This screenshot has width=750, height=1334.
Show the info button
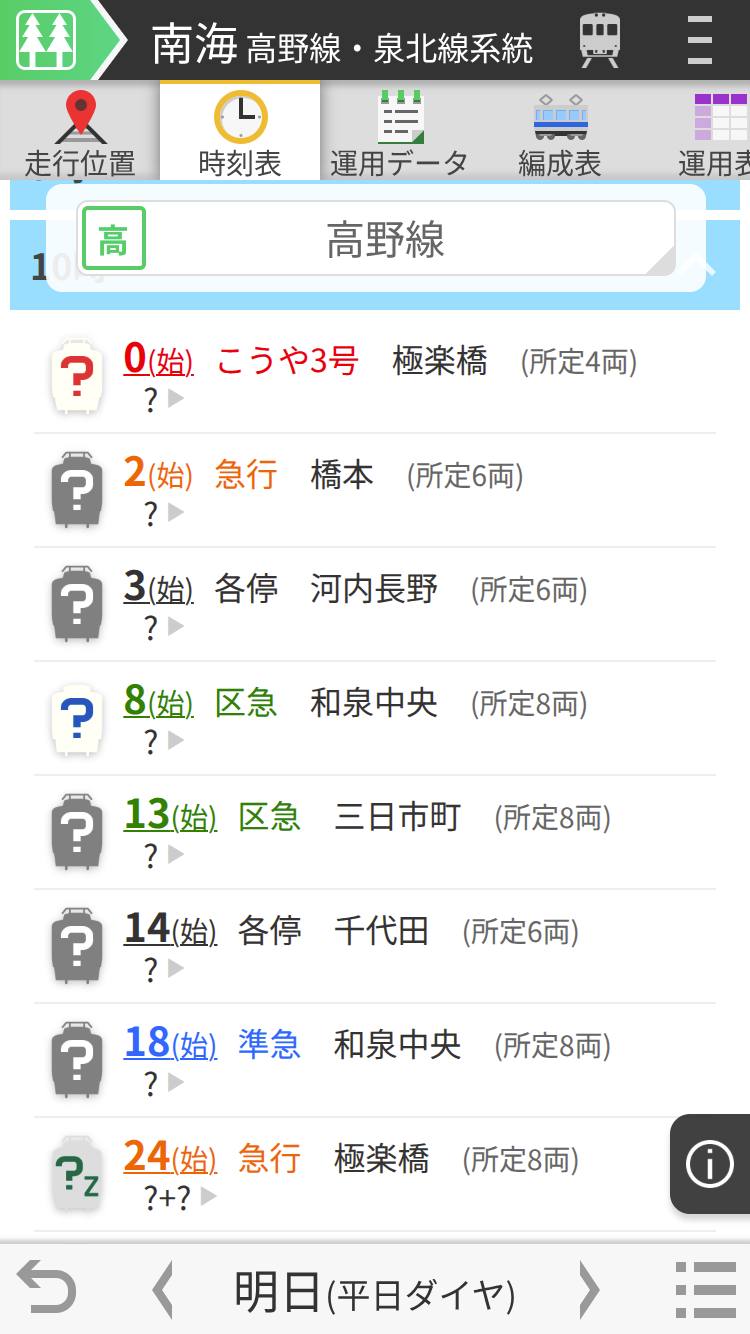tap(710, 1164)
